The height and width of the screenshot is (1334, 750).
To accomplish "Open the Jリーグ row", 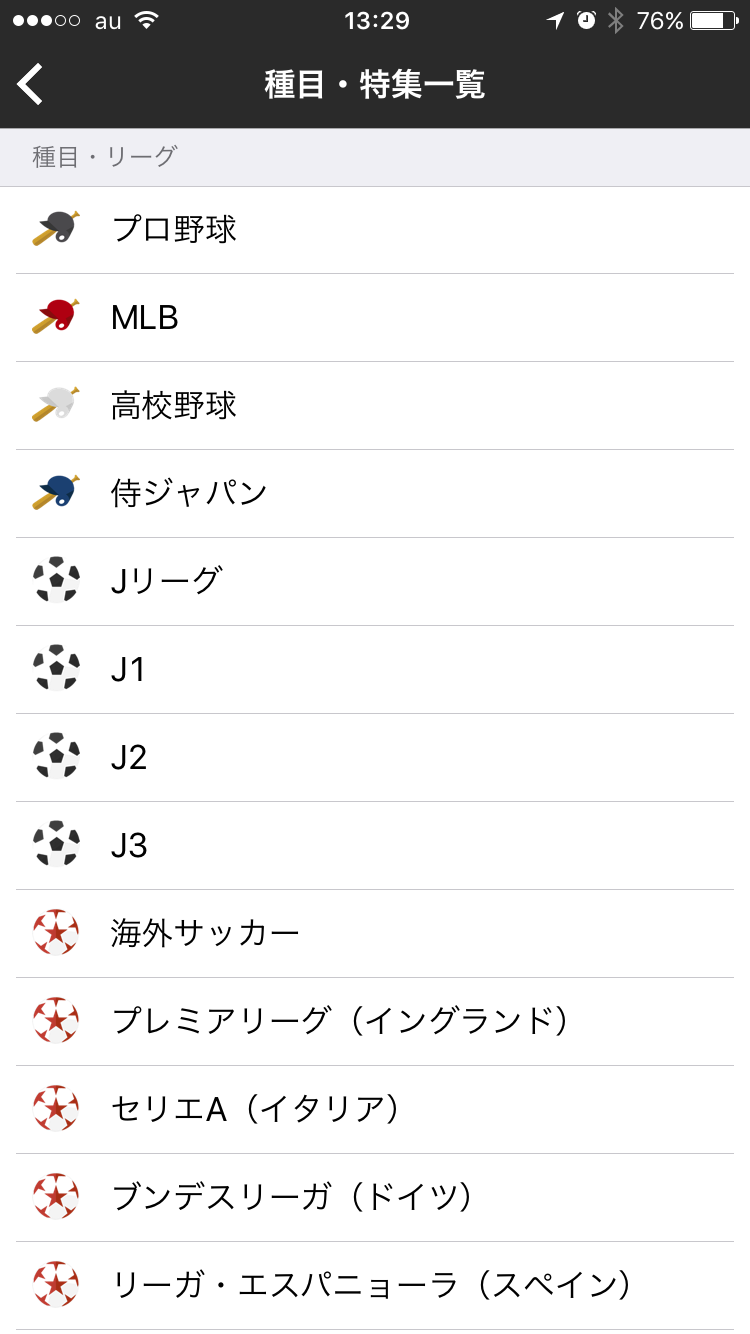I will tap(375, 582).
